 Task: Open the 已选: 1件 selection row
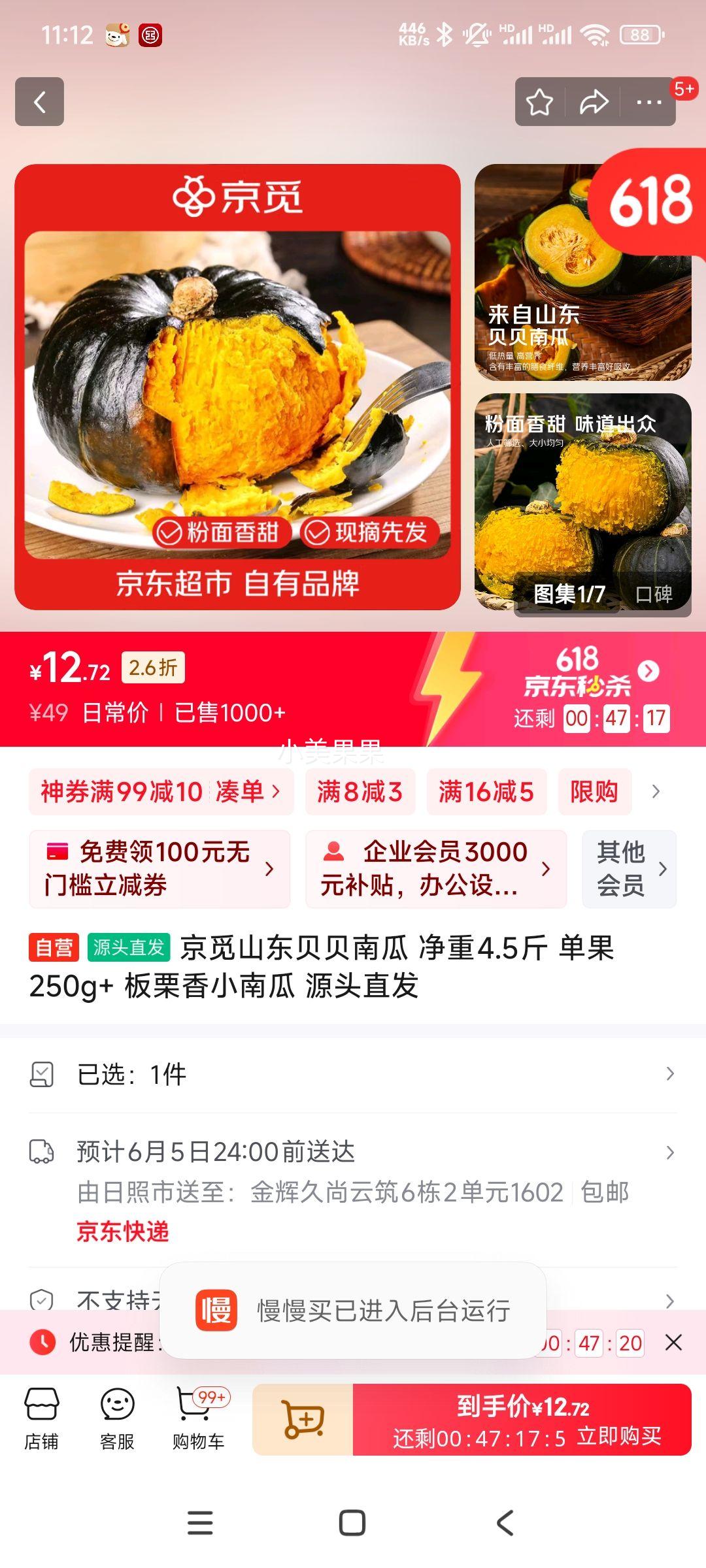tap(353, 1074)
